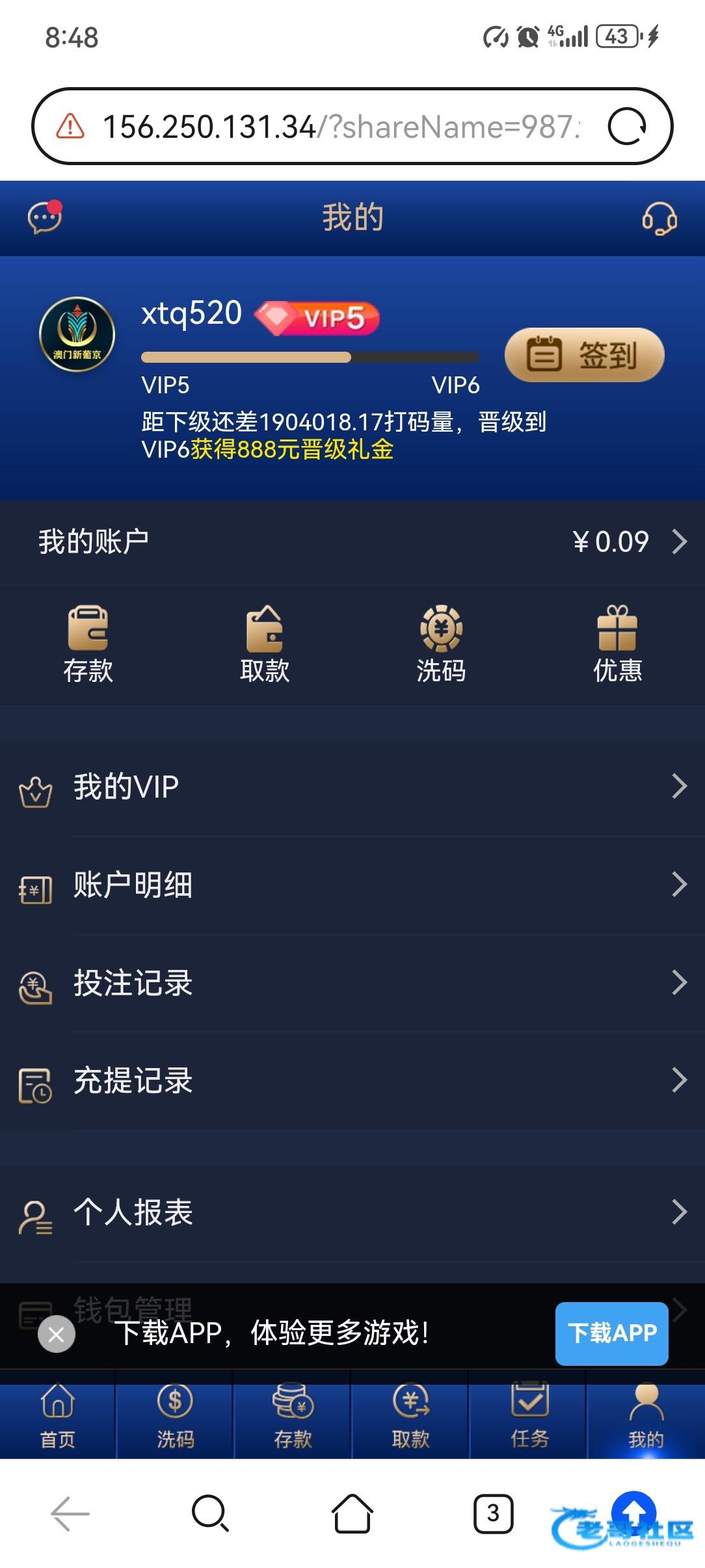Tap the 签到 check-in button
This screenshot has width=705, height=1568.
(x=584, y=355)
